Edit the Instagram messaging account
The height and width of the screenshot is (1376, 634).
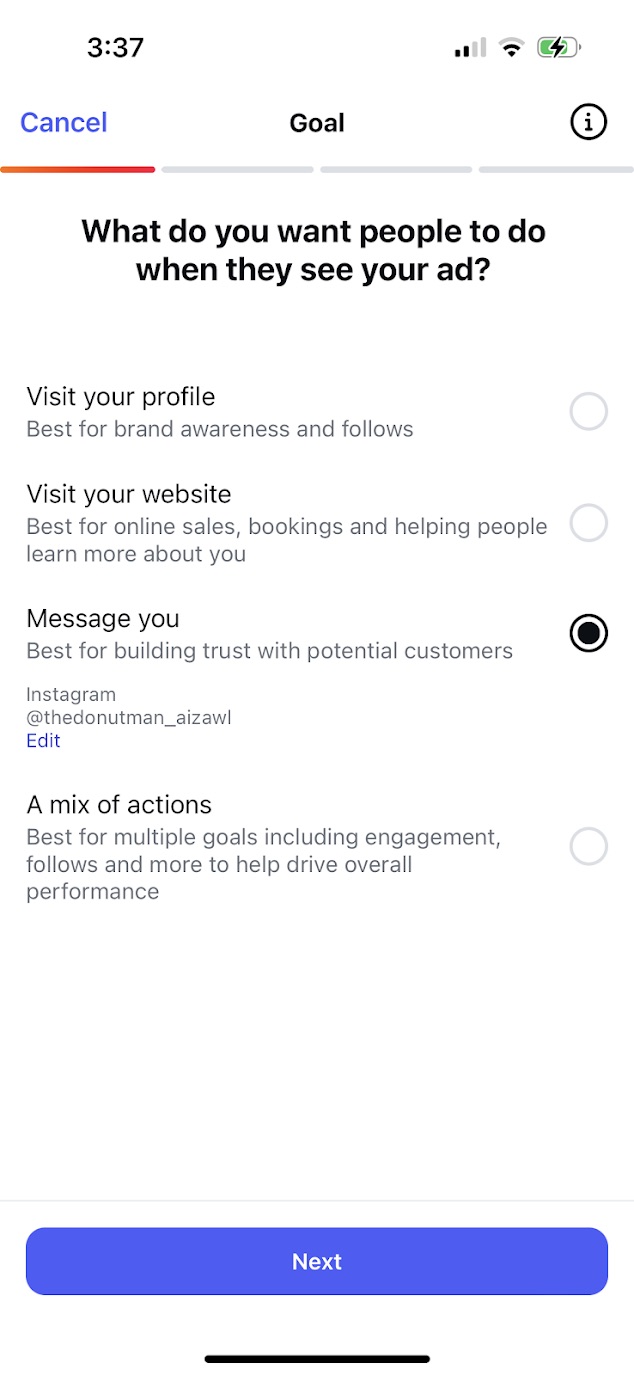pyautogui.click(x=43, y=741)
